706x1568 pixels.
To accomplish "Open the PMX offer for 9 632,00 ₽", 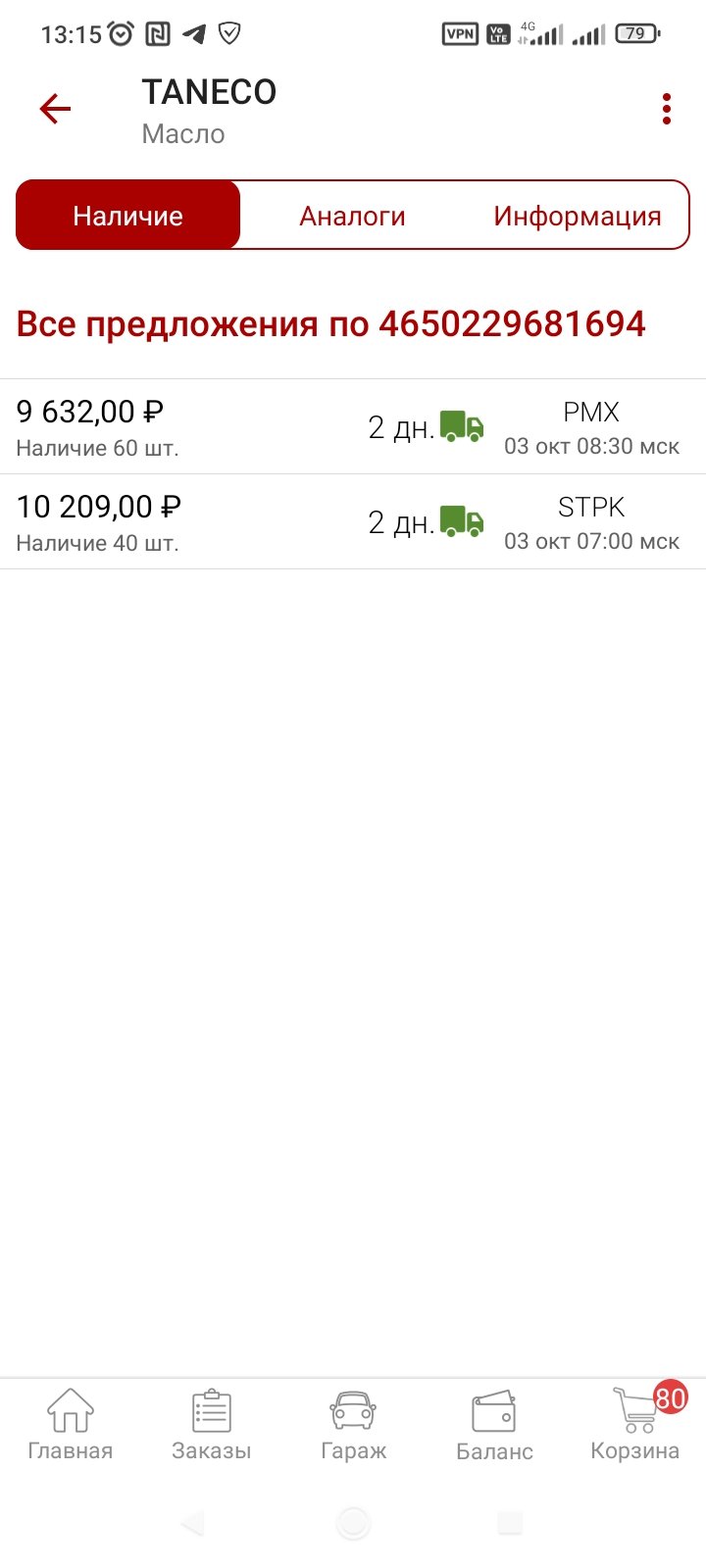I will click(x=353, y=427).
